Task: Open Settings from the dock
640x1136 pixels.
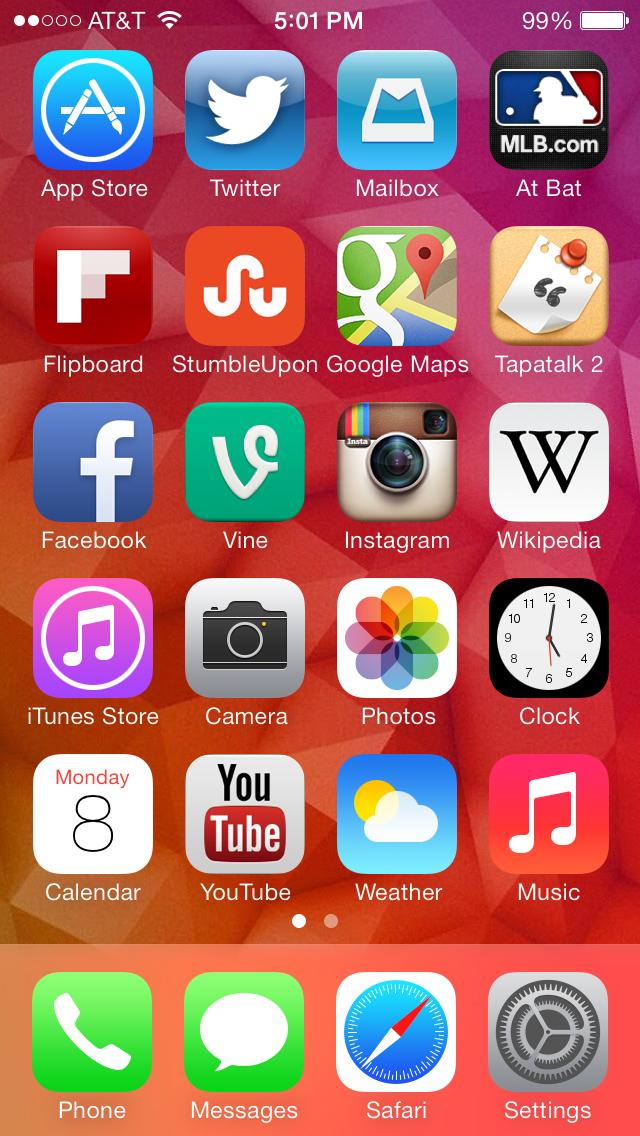Action: point(548,1032)
